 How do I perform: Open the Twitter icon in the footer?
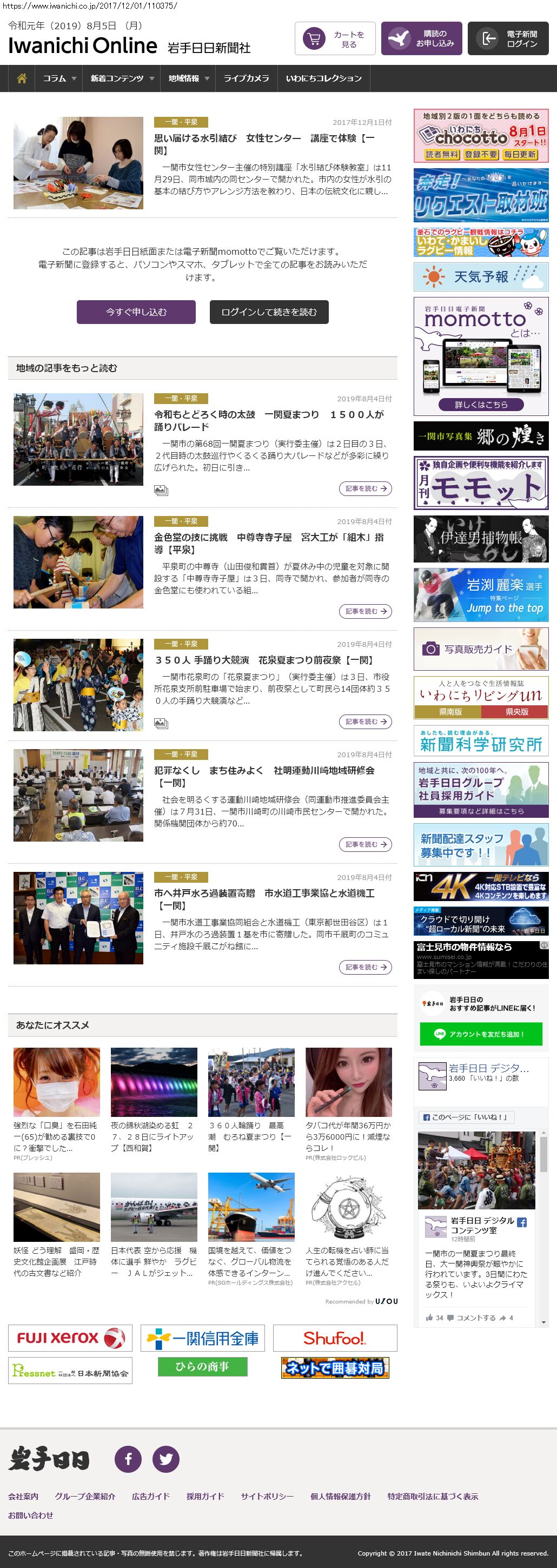tap(165, 1459)
